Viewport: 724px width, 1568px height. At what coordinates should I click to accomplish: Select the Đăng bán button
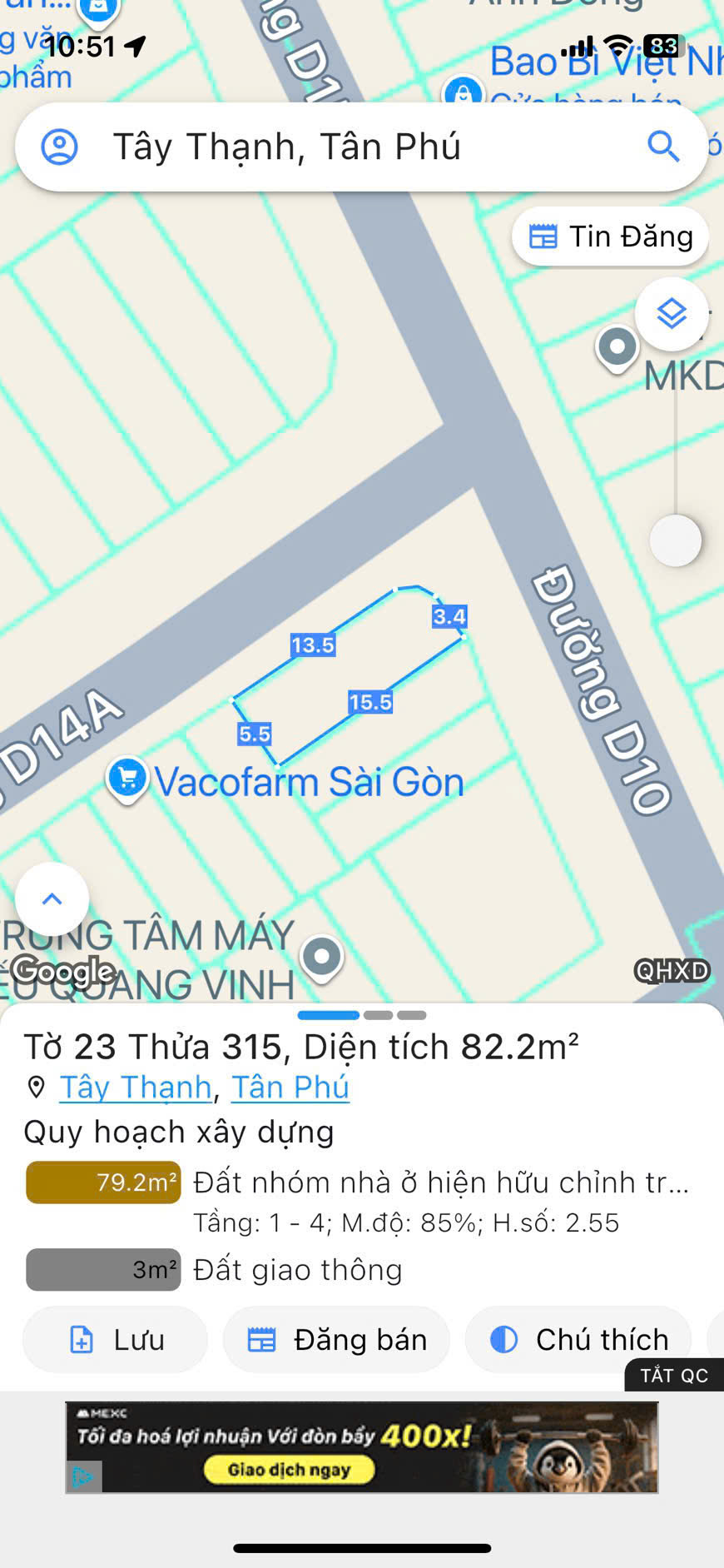336,1340
